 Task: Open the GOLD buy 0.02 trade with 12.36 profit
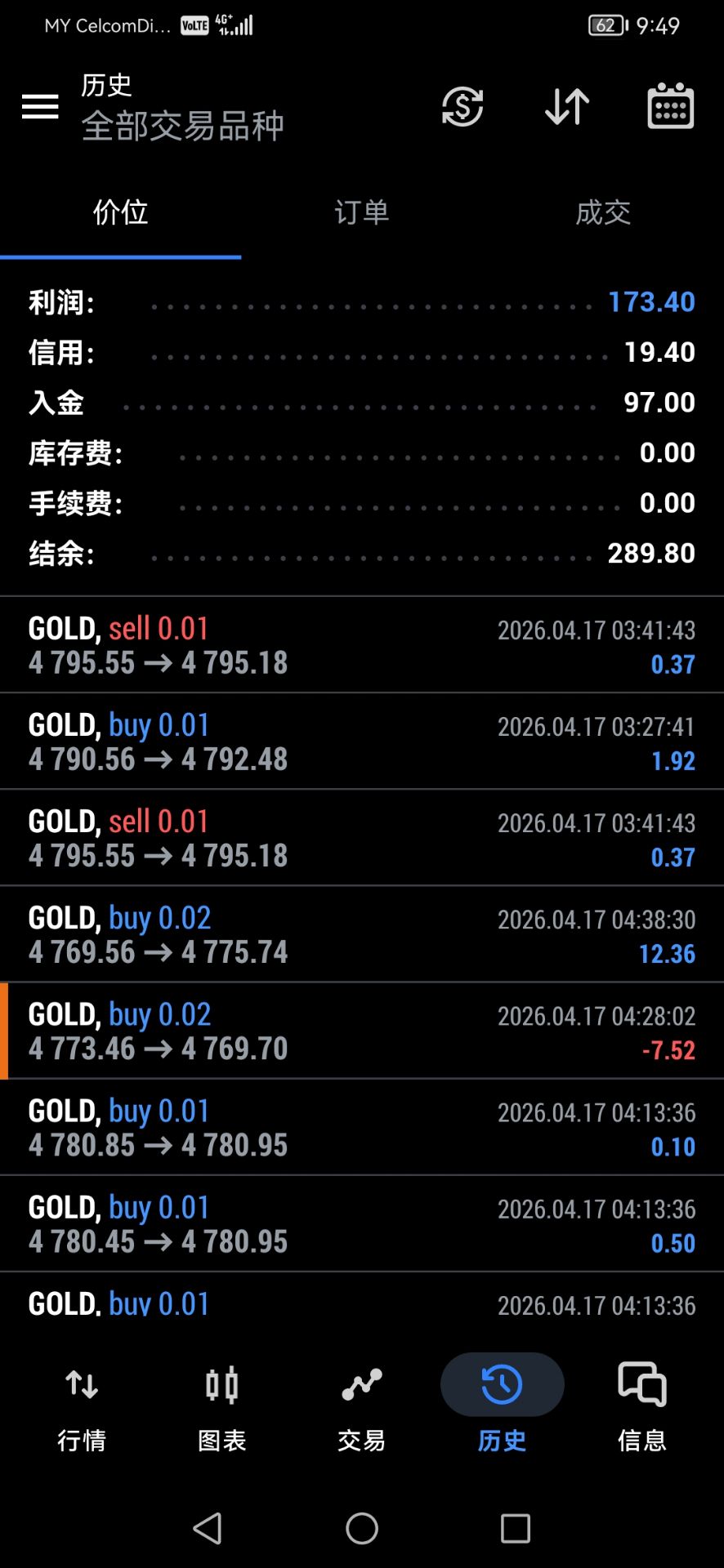(361, 934)
